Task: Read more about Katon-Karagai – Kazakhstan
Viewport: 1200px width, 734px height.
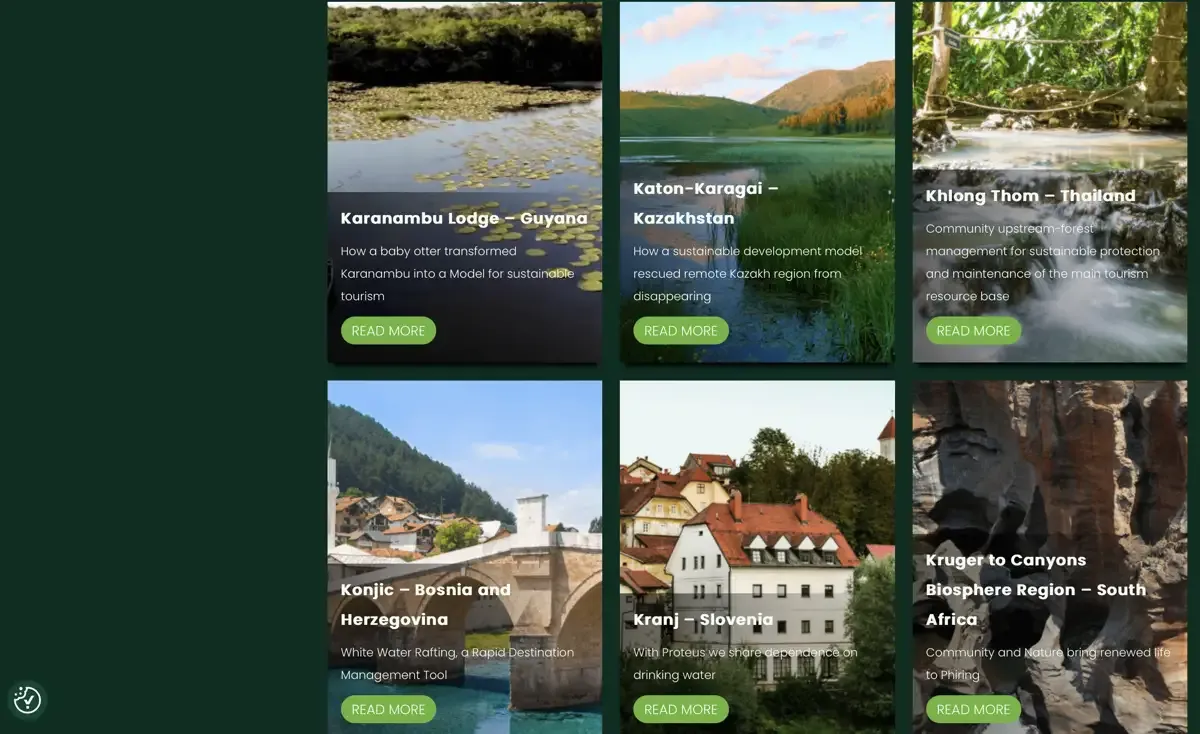Action: [x=680, y=331]
